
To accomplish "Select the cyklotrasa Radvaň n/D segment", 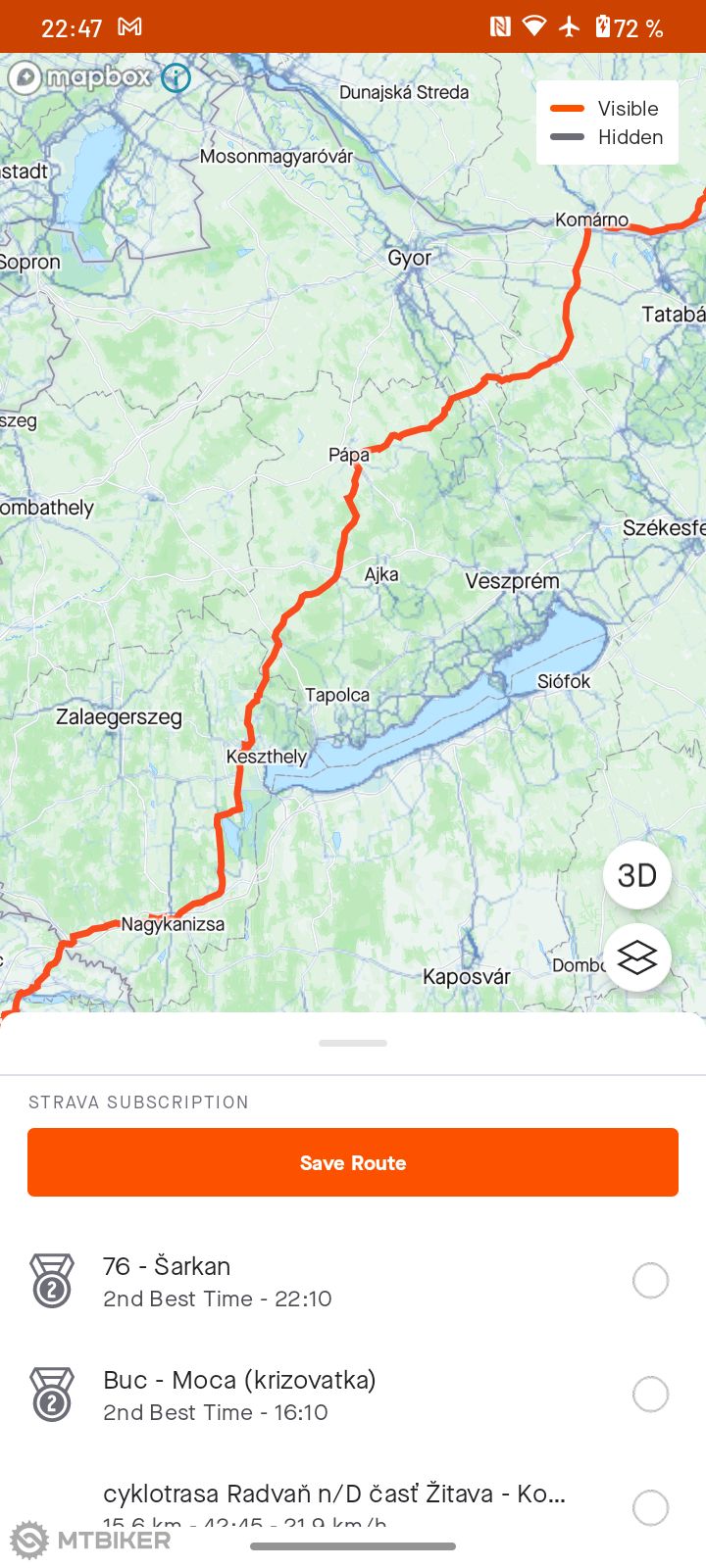I will [x=650, y=1507].
